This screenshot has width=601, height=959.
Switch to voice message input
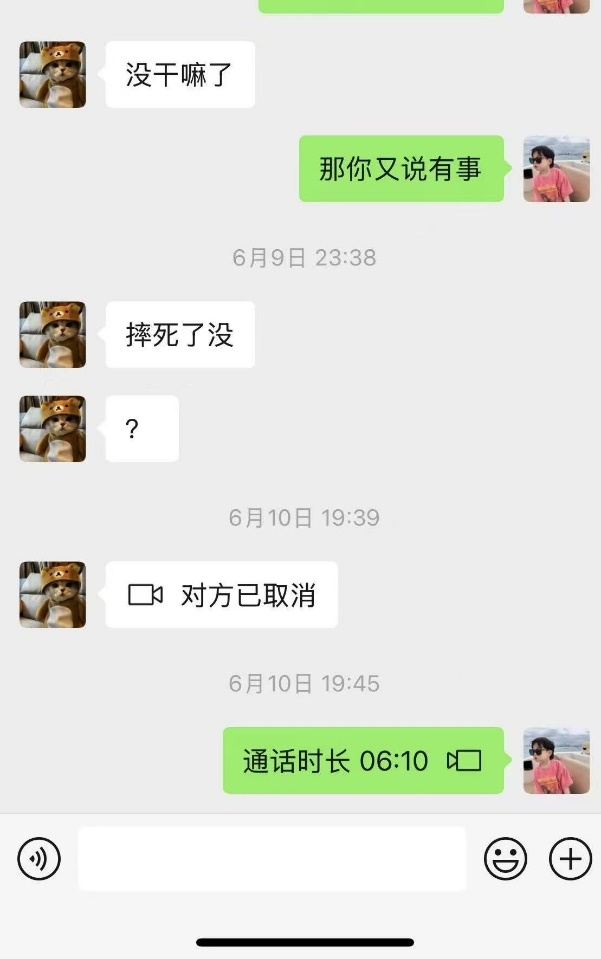(x=39, y=858)
